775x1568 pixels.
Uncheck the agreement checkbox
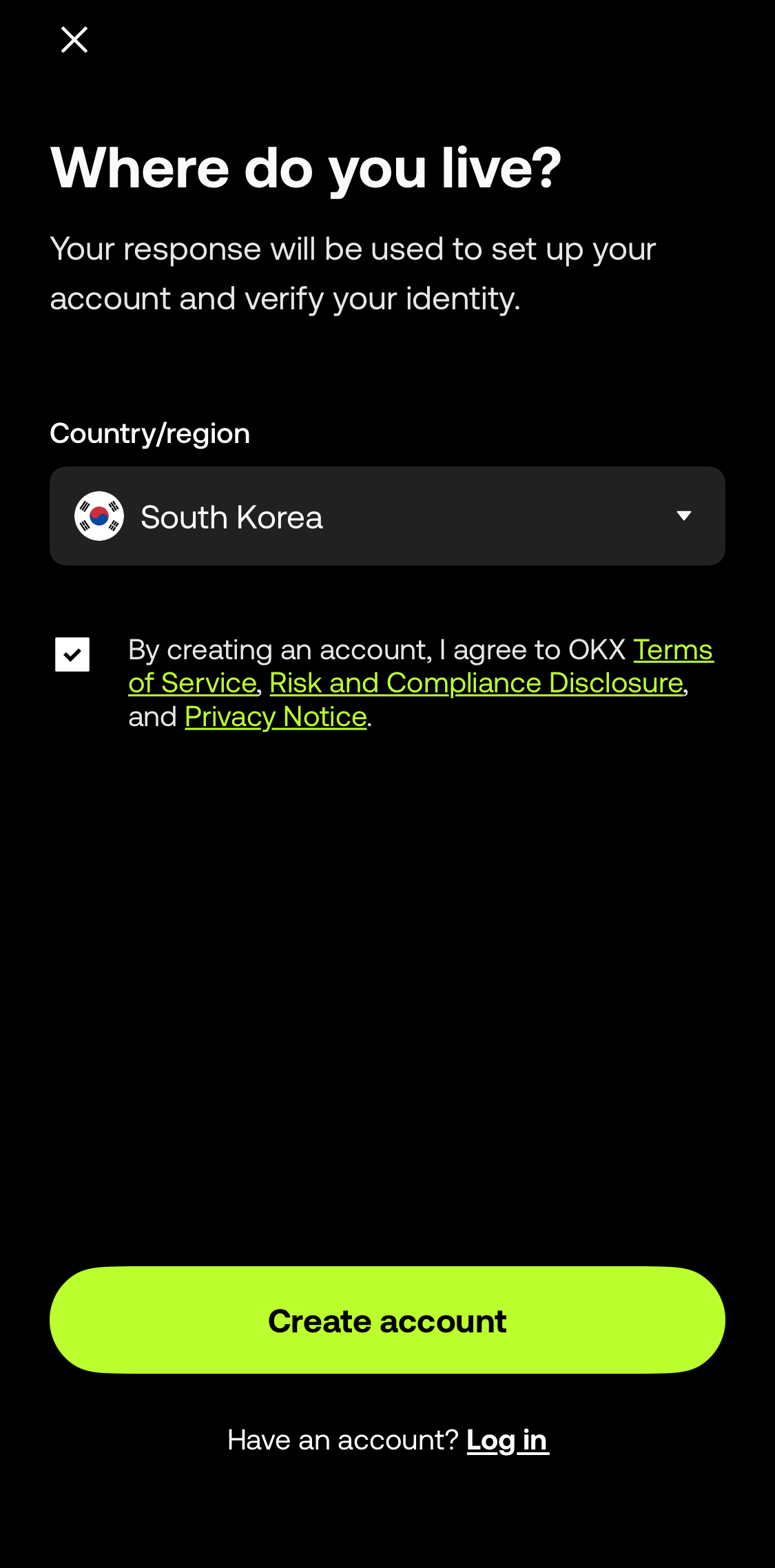click(72, 654)
